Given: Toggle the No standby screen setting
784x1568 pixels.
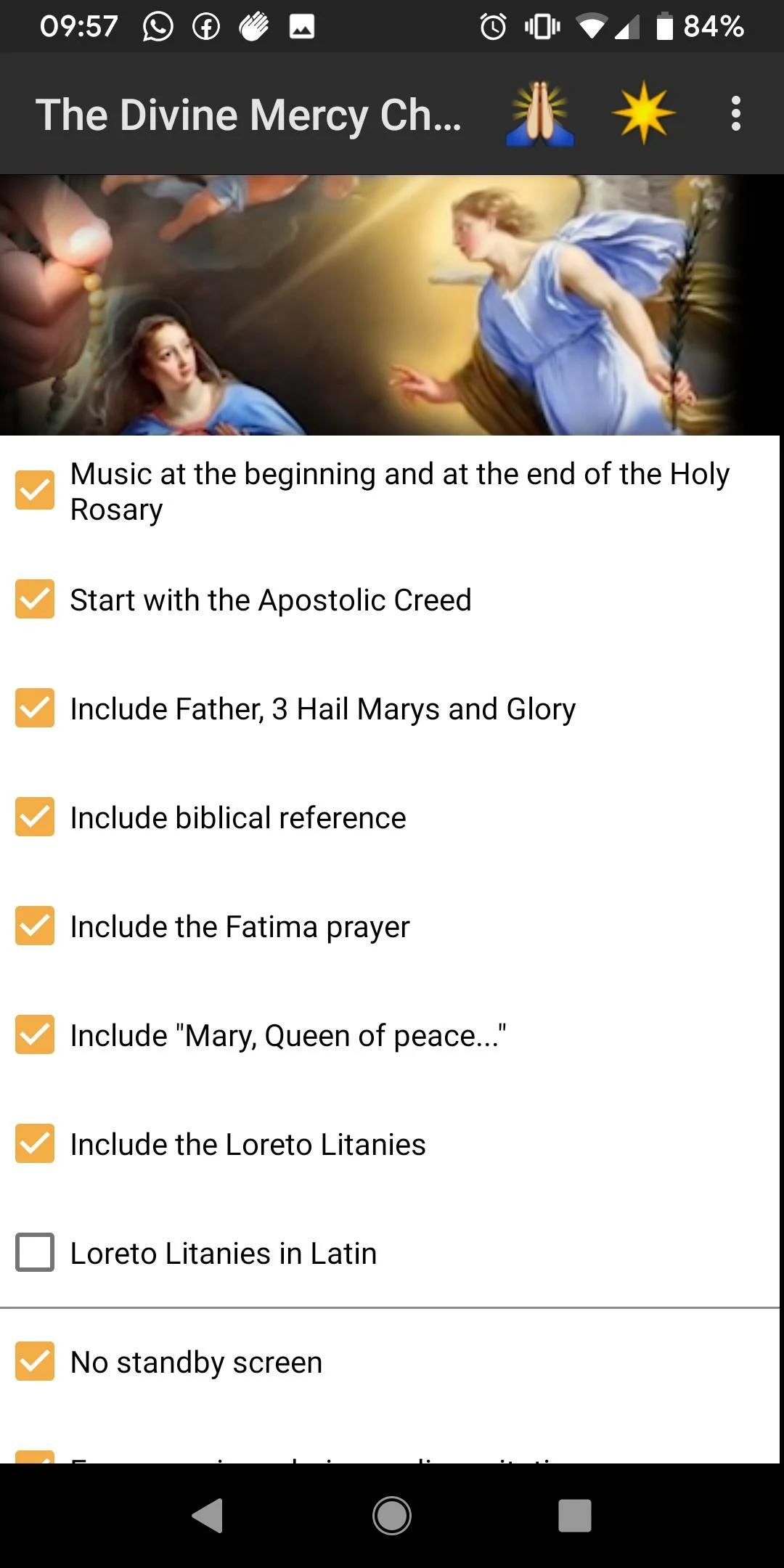Looking at the screenshot, I should [34, 1362].
